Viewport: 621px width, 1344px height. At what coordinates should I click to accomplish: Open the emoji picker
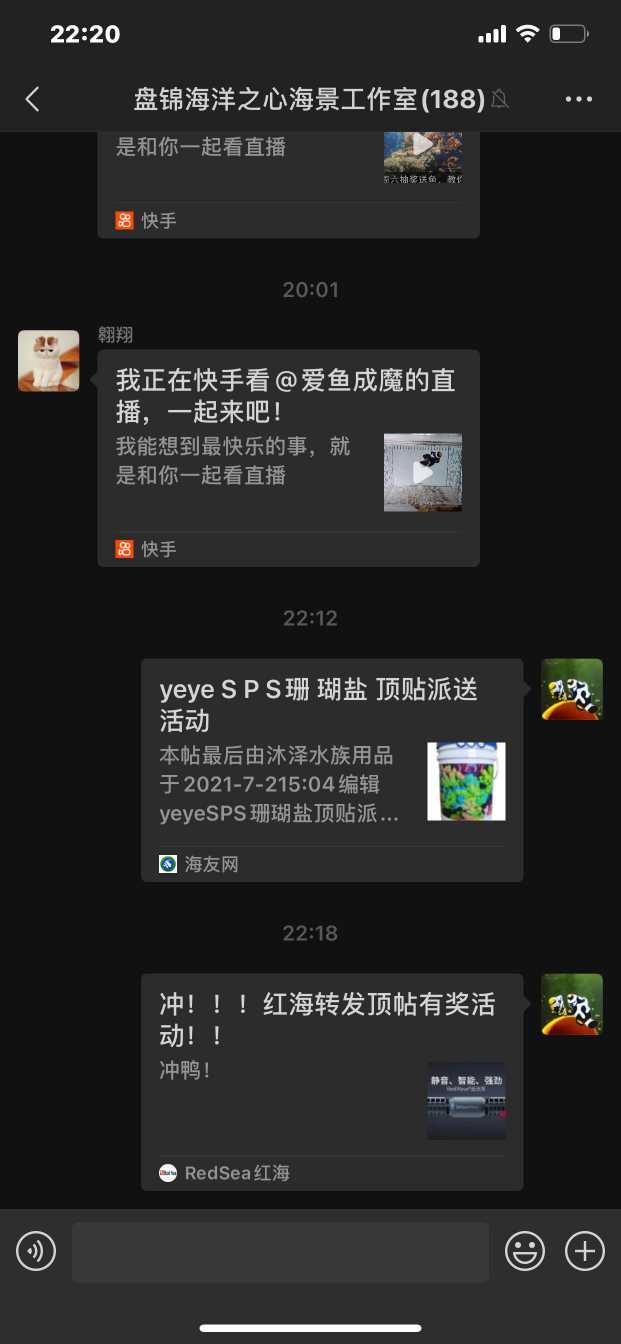pos(525,1251)
